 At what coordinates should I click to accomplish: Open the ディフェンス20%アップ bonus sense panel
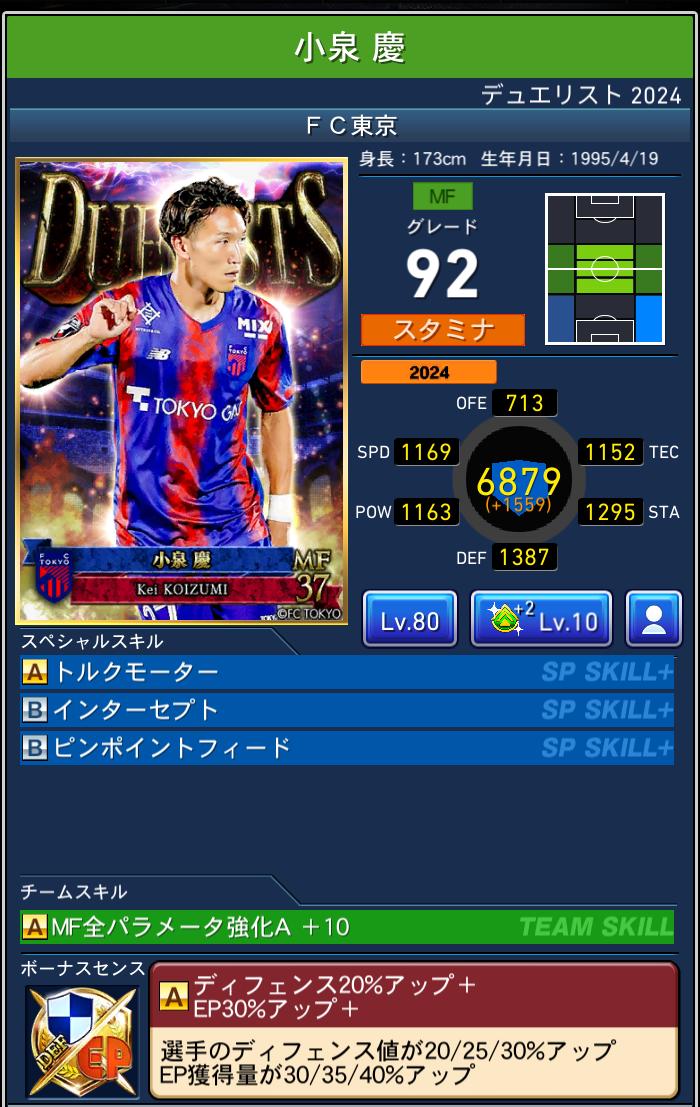coord(414,1030)
